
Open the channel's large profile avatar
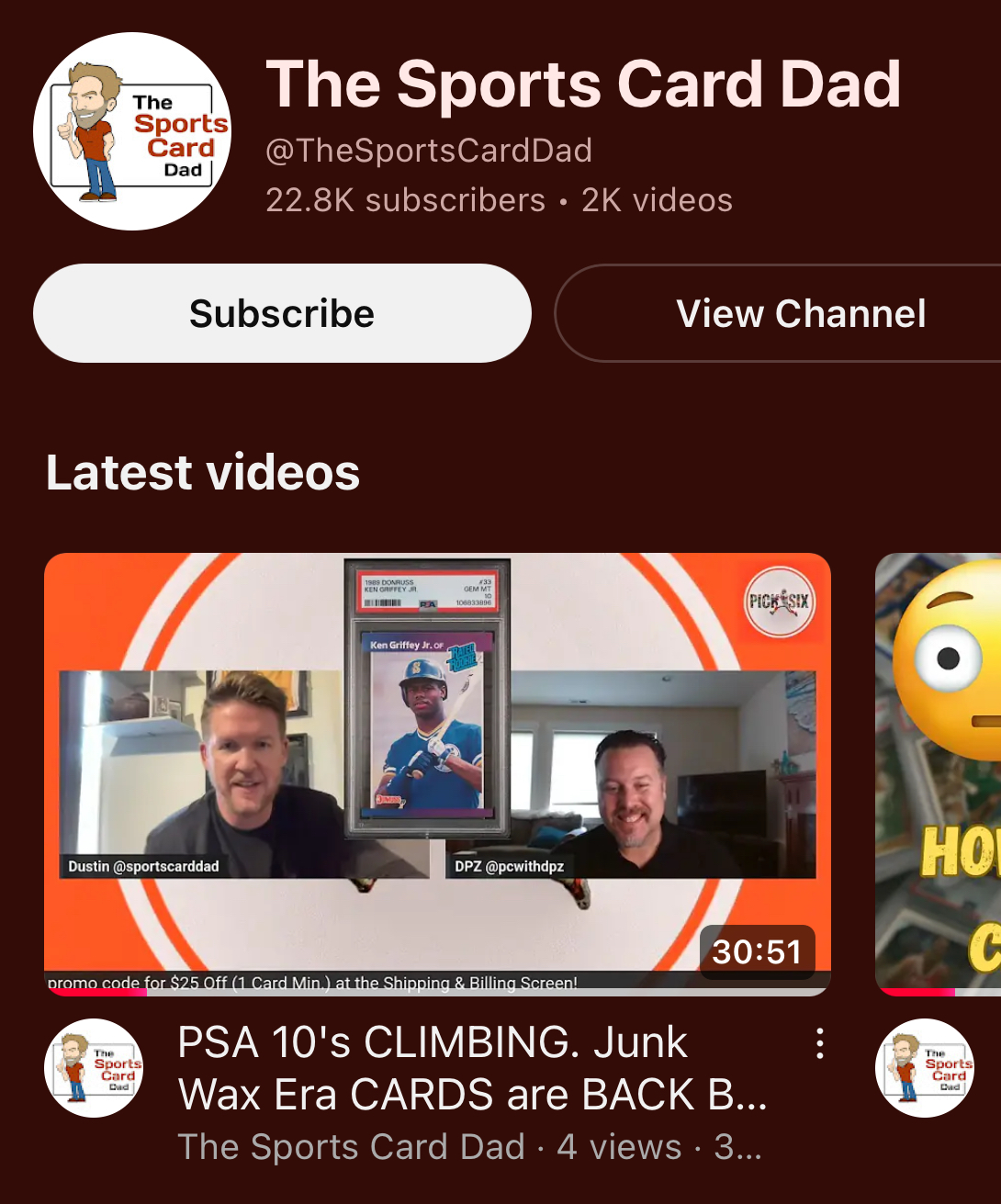[132, 131]
